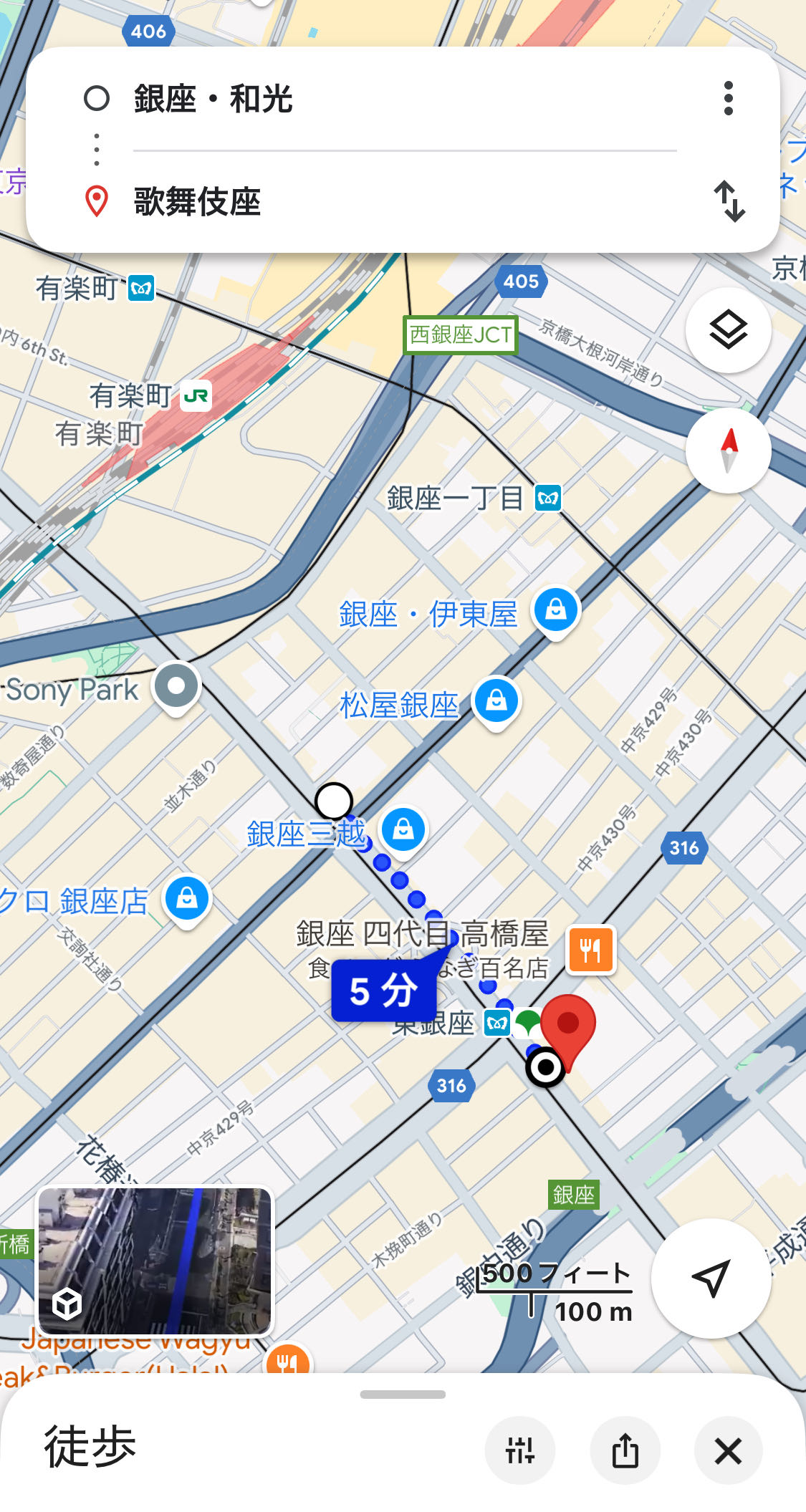
Task: Select the Sony Park place marker
Action: point(176,686)
